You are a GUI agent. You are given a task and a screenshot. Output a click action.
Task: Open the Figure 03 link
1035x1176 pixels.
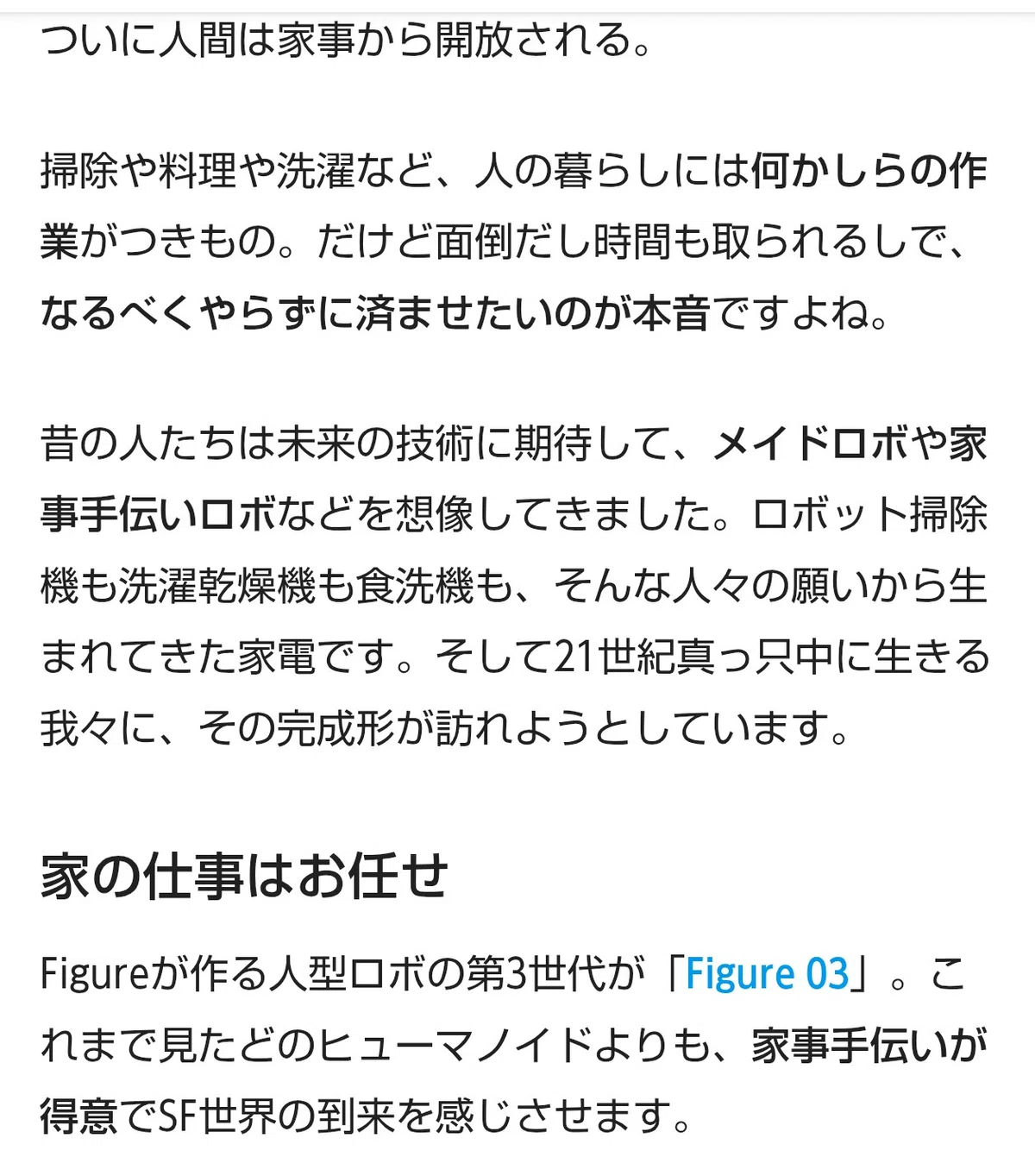pos(768,974)
